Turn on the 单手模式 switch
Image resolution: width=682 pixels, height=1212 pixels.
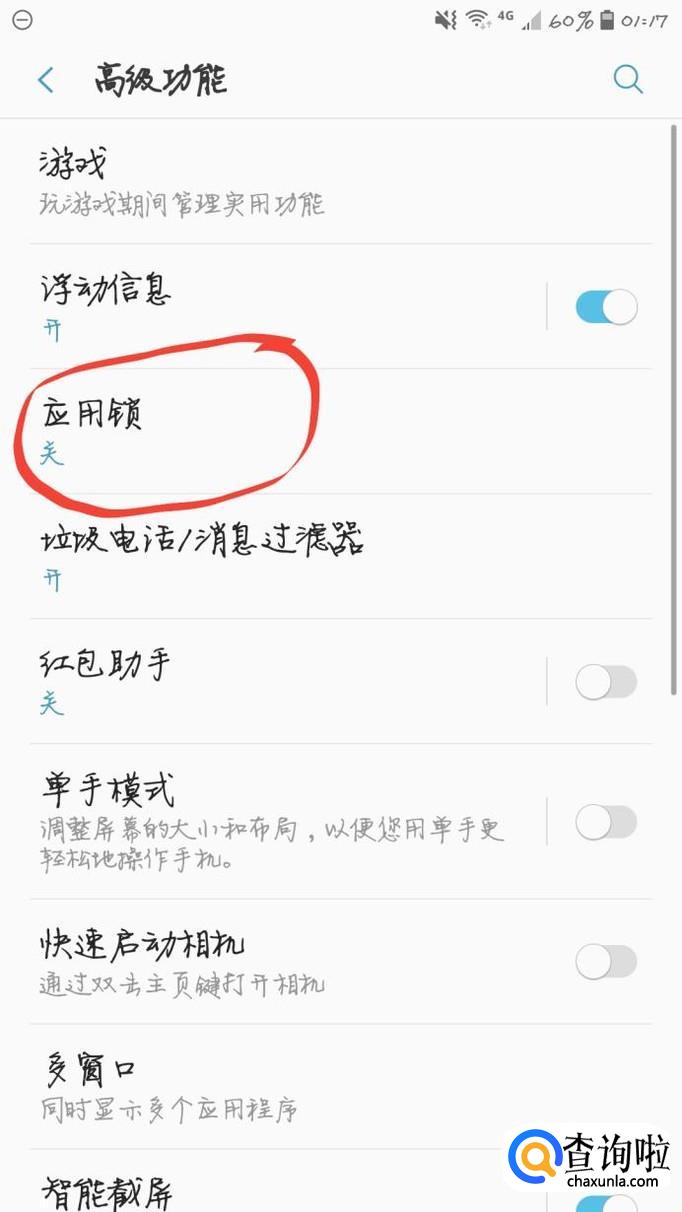click(606, 822)
